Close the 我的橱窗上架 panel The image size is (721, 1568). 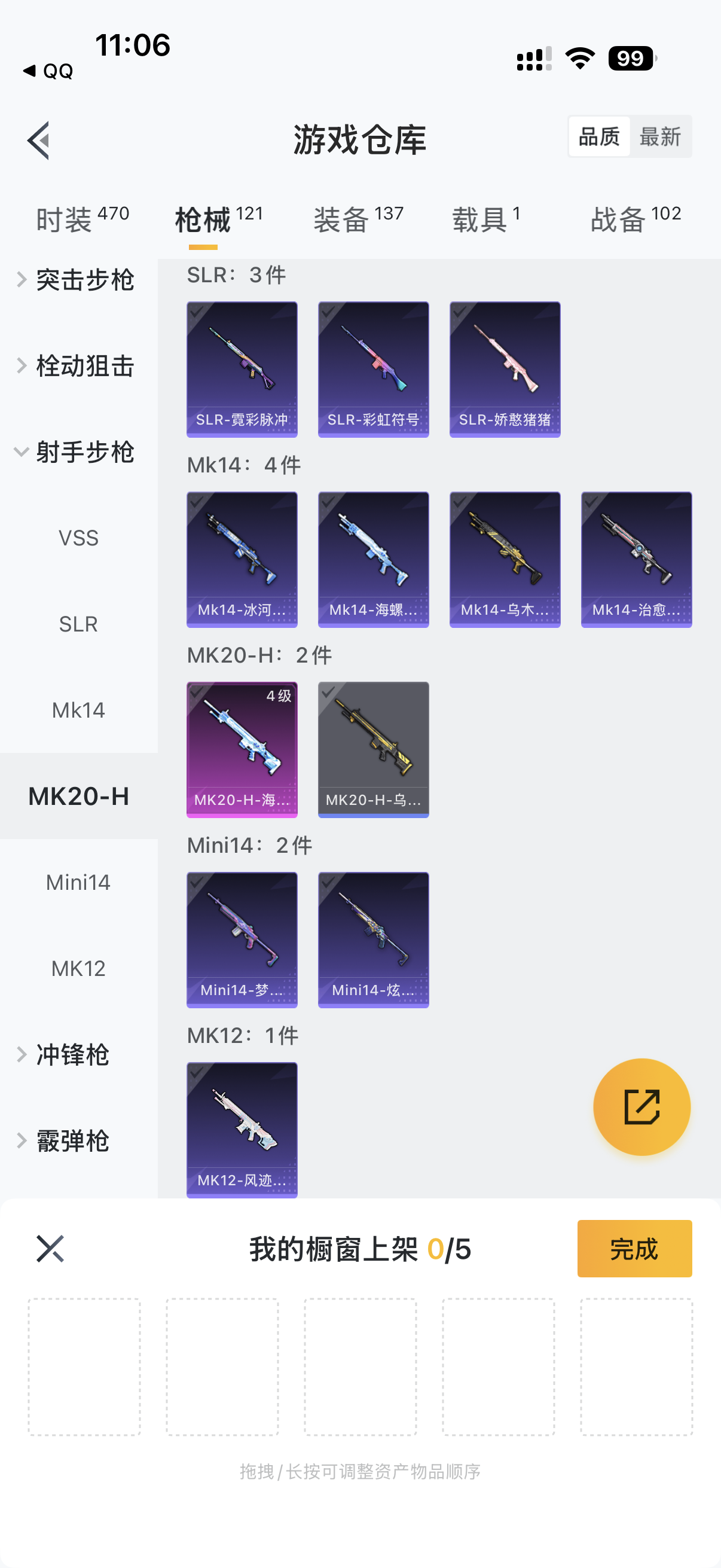pyautogui.click(x=50, y=1249)
